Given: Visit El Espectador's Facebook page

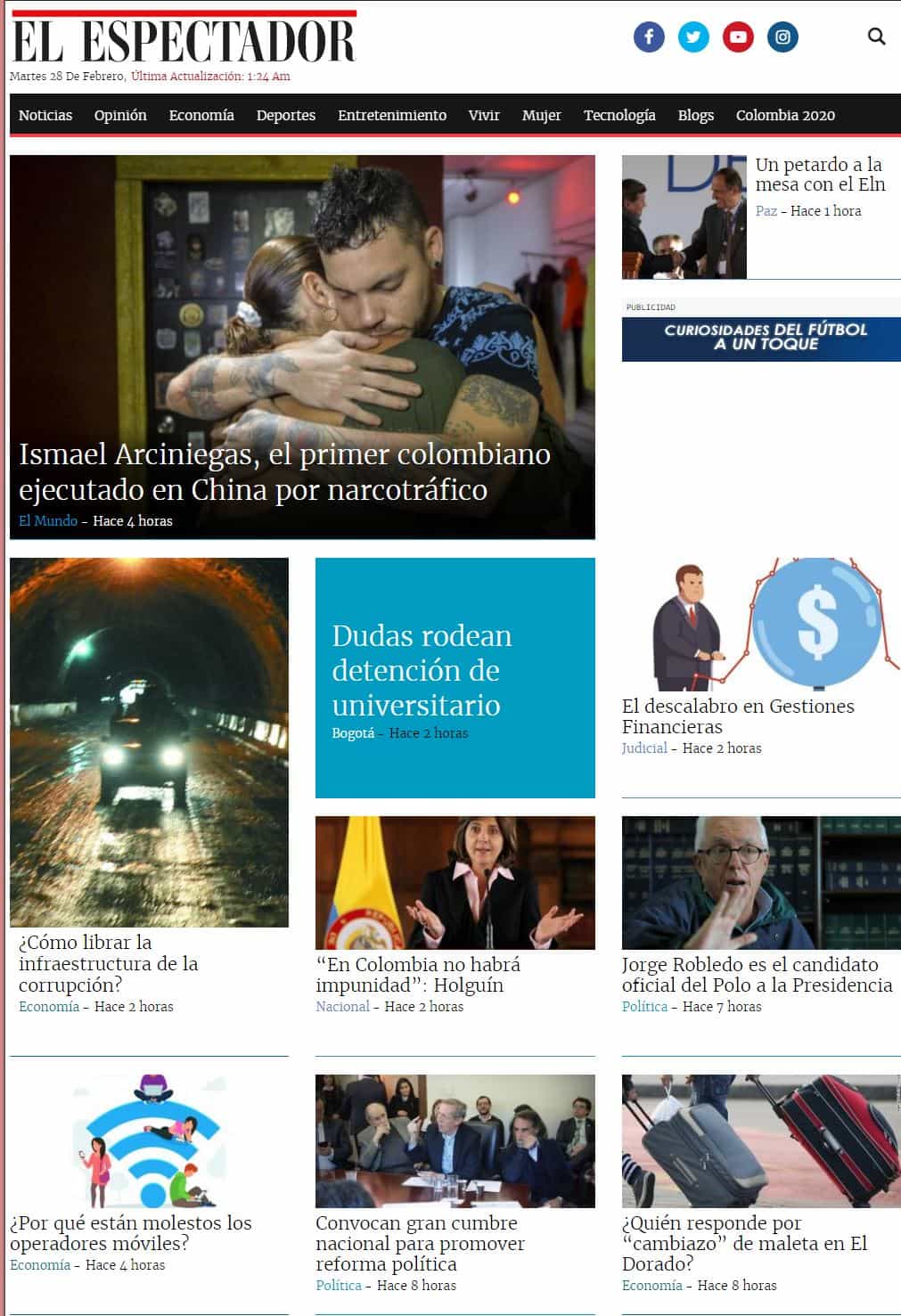Looking at the screenshot, I should coord(649,37).
